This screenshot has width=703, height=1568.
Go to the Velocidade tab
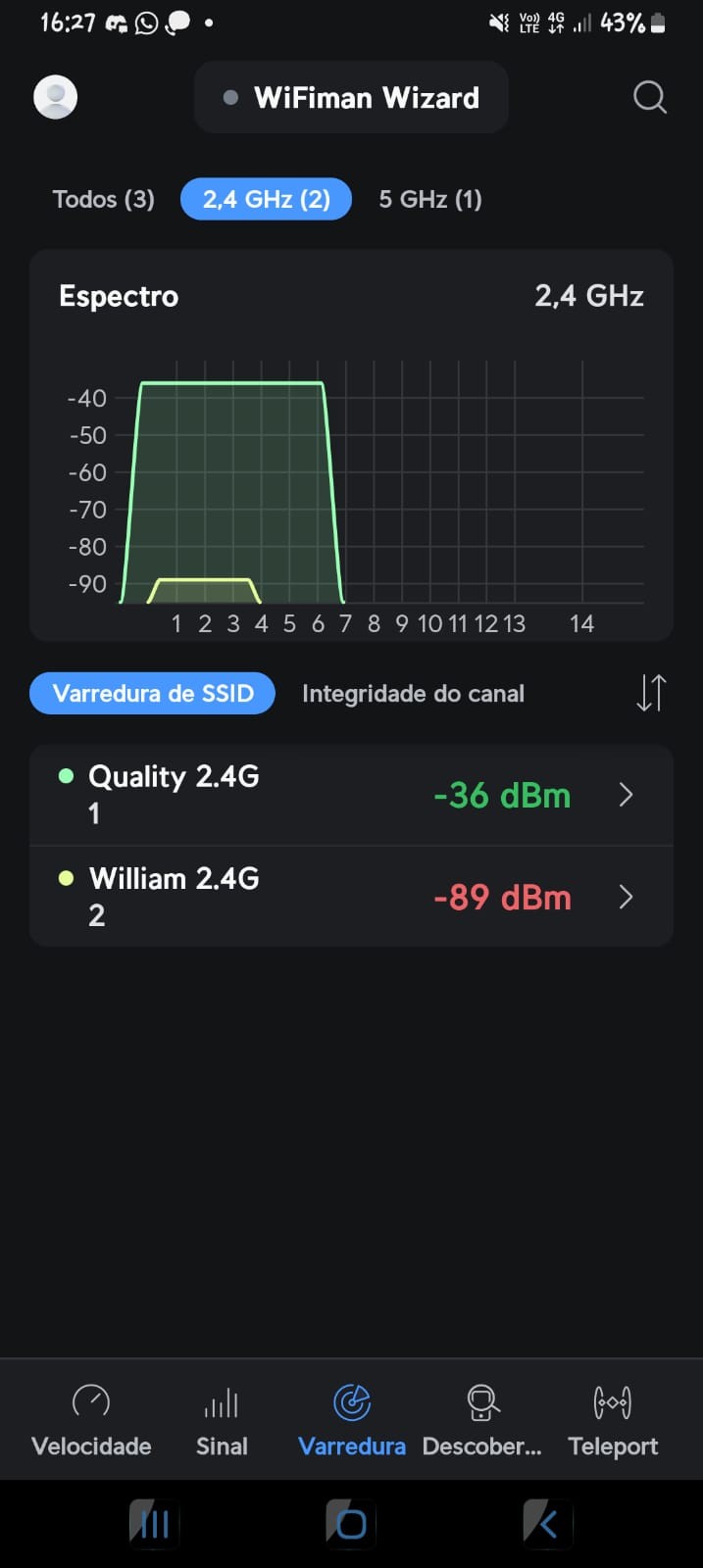click(91, 1420)
